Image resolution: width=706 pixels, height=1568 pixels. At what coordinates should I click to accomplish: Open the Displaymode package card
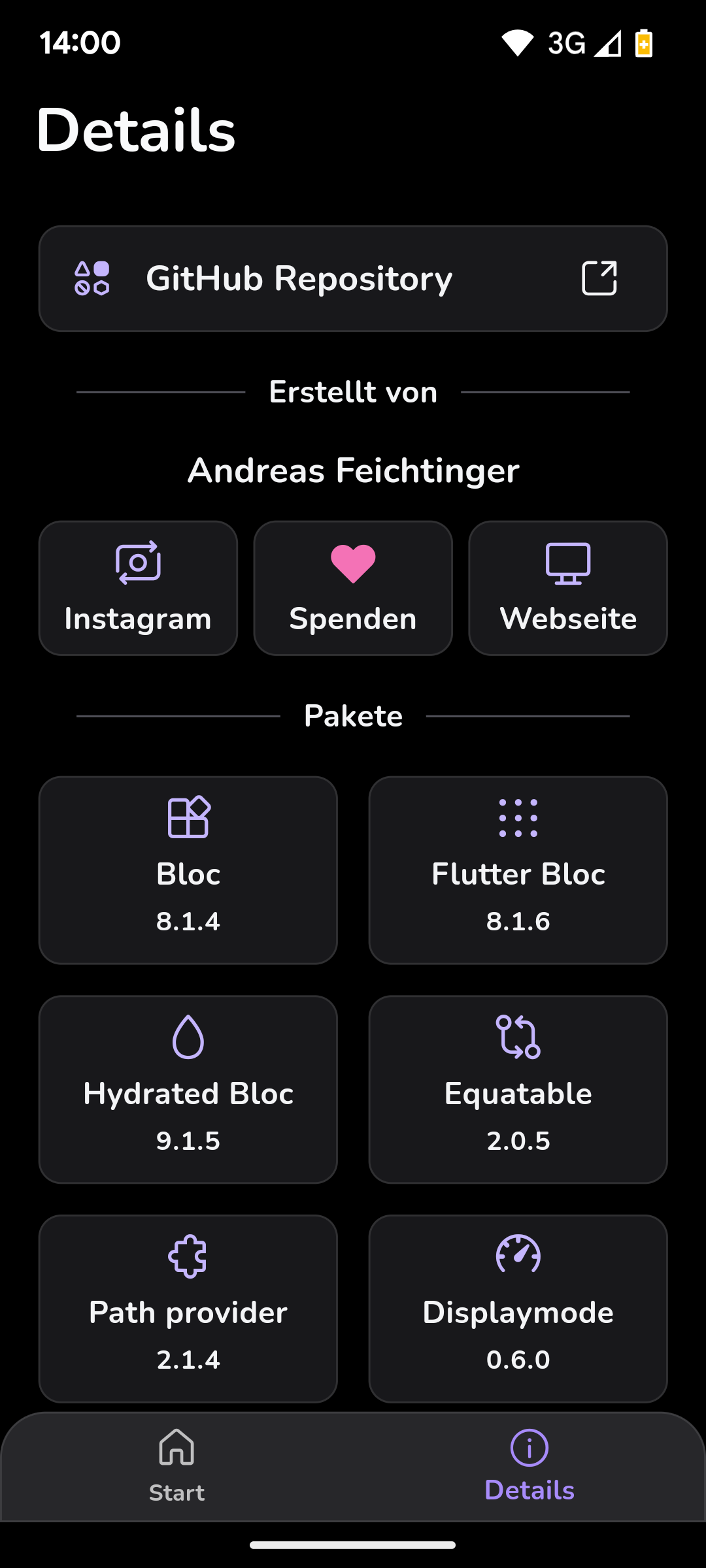[x=518, y=1308]
